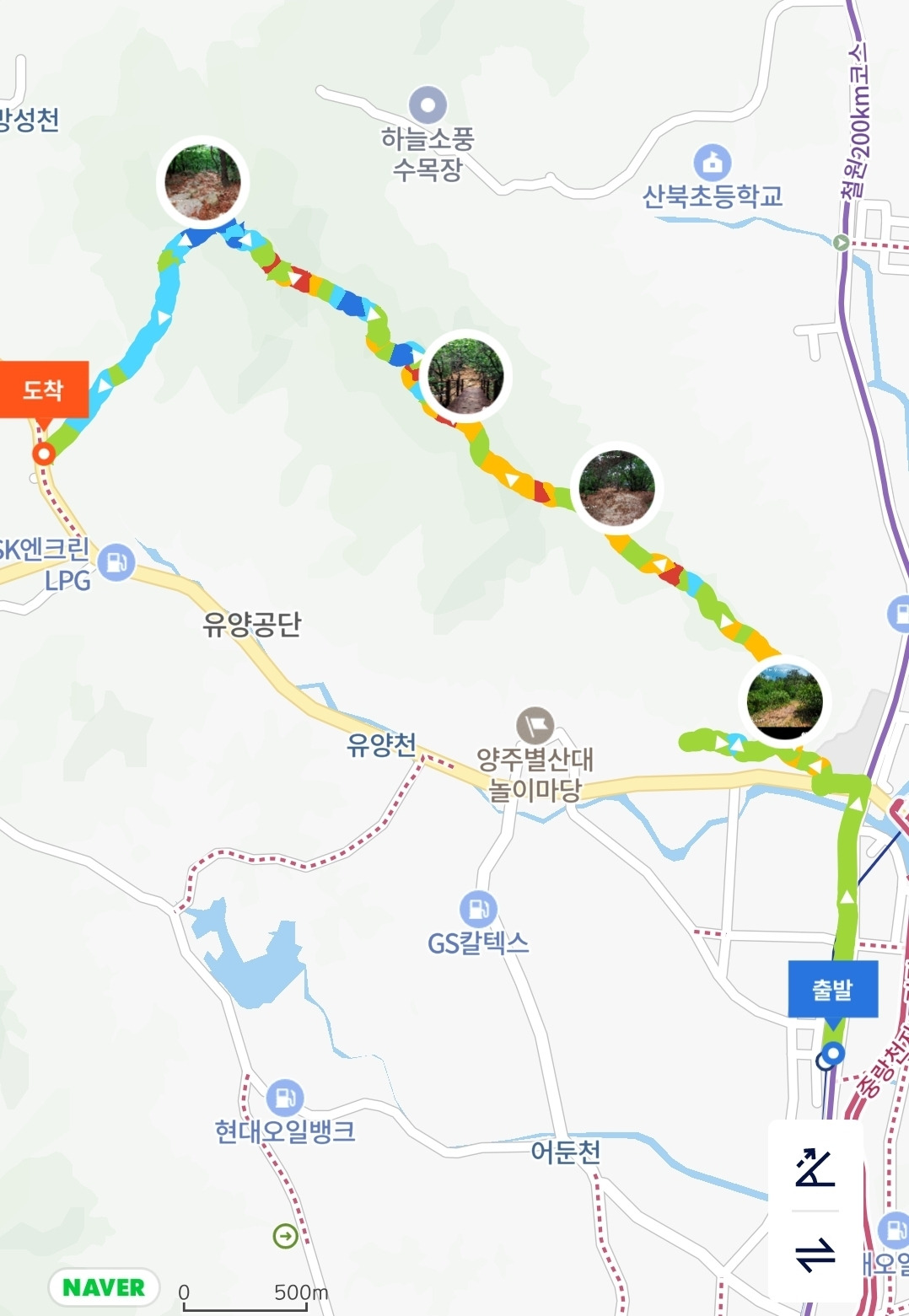Click the GS칼텍스 fuel pump icon

[478, 907]
